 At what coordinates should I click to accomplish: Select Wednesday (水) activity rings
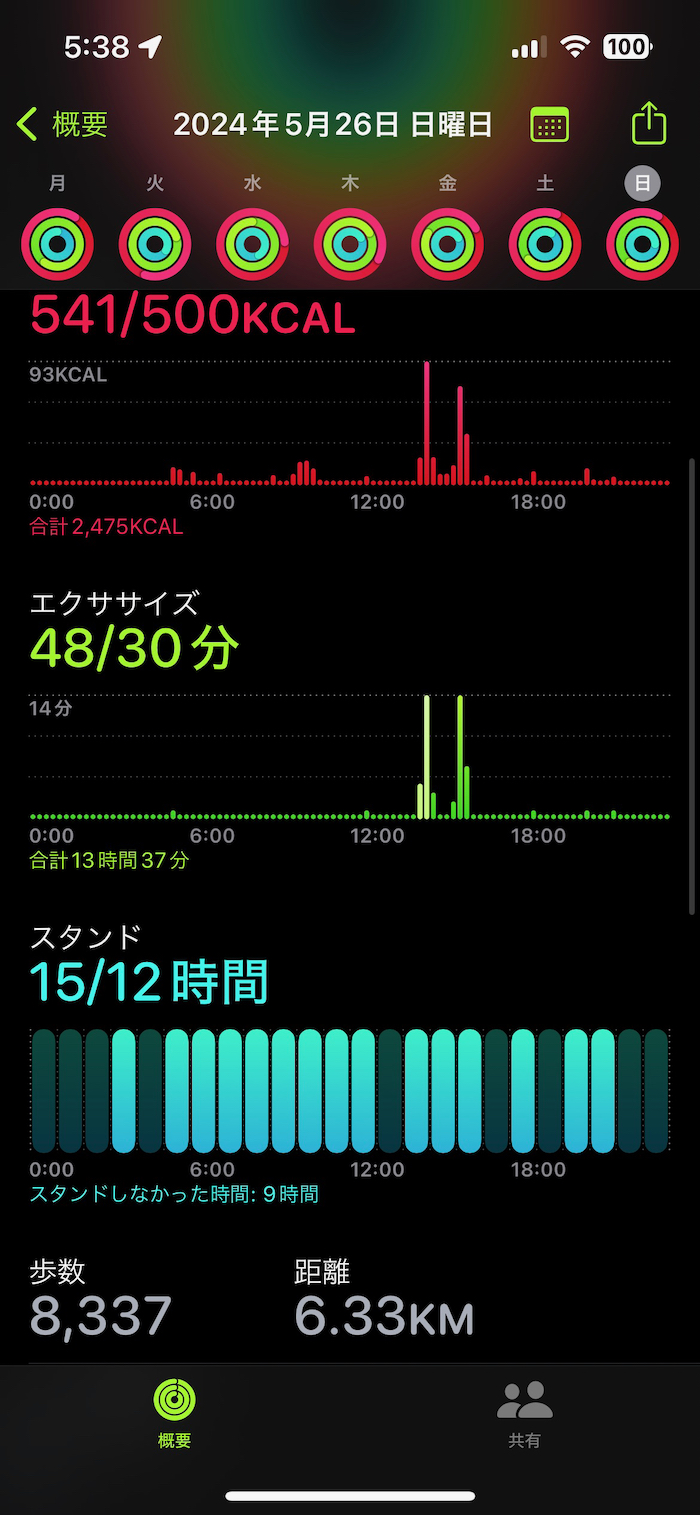click(x=253, y=243)
